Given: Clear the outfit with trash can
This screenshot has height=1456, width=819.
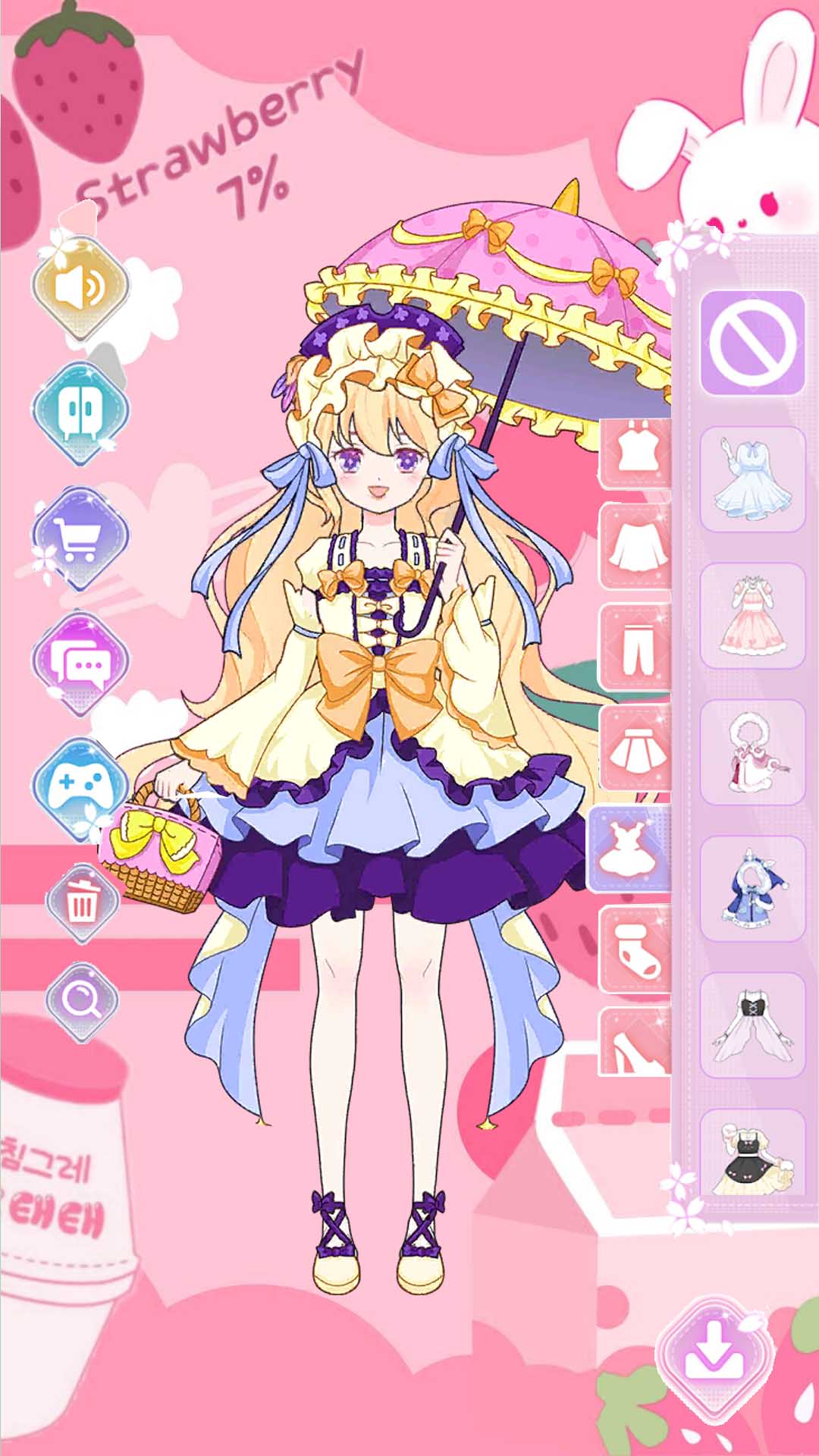Looking at the screenshot, I should pyautogui.click(x=82, y=903).
